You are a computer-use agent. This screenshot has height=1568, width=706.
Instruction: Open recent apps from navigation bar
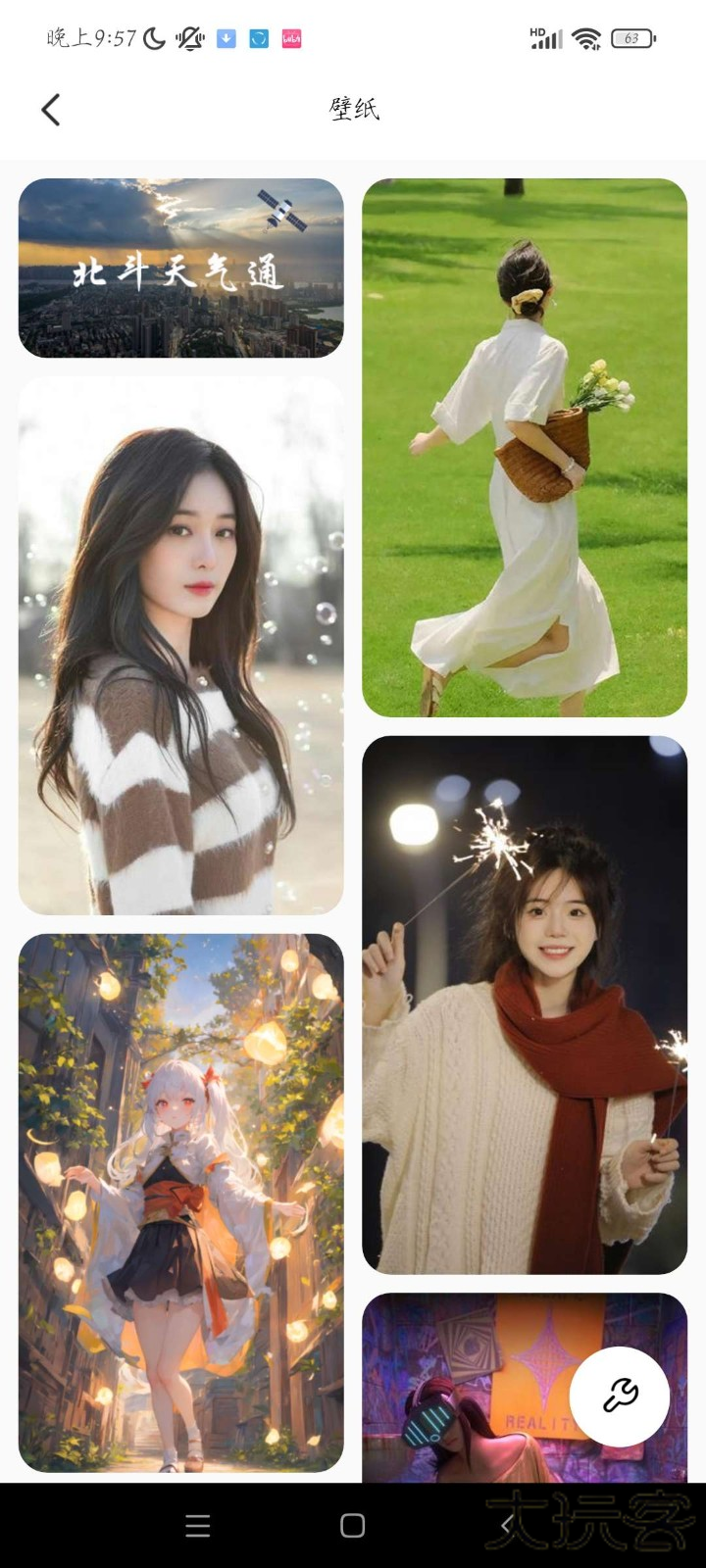(x=198, y=1525)
